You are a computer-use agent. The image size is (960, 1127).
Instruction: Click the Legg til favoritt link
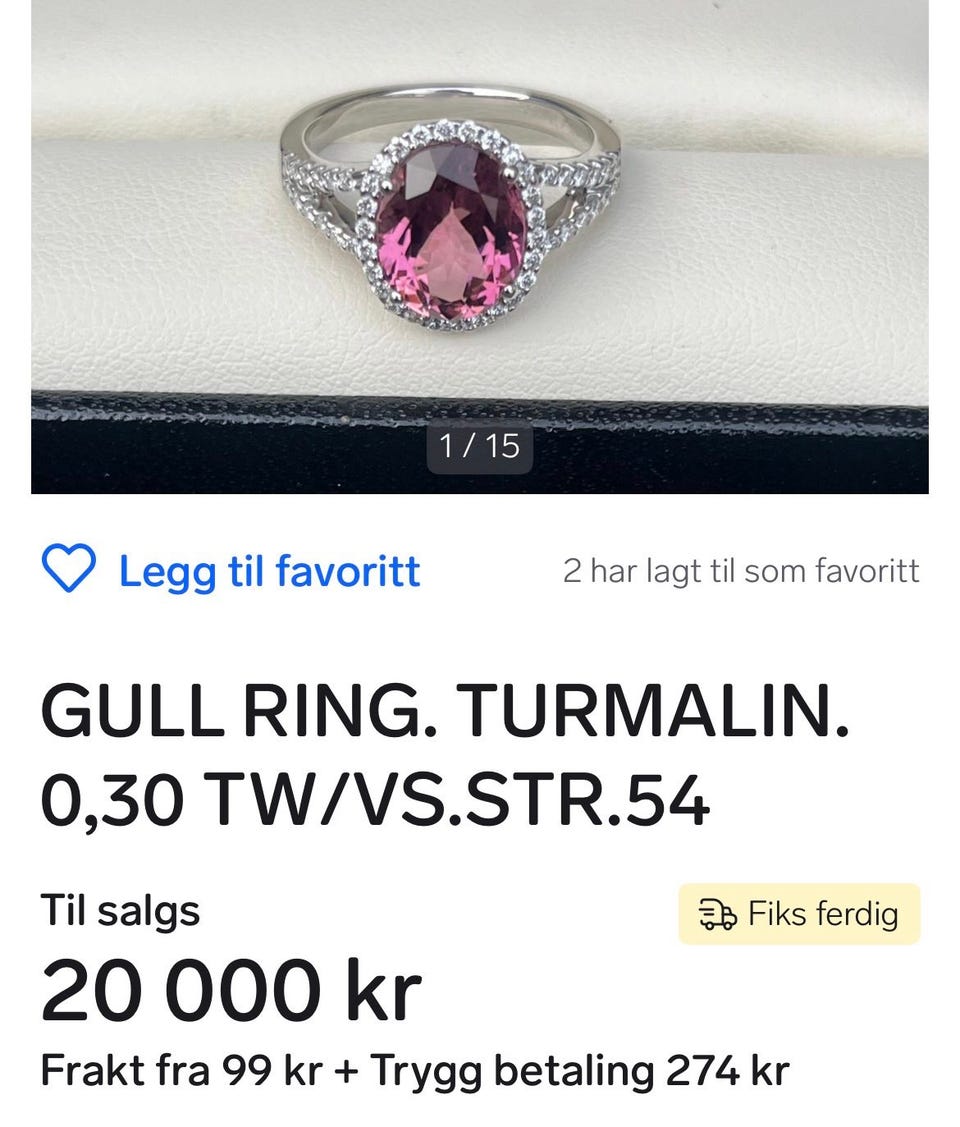(x=268, y=571)
